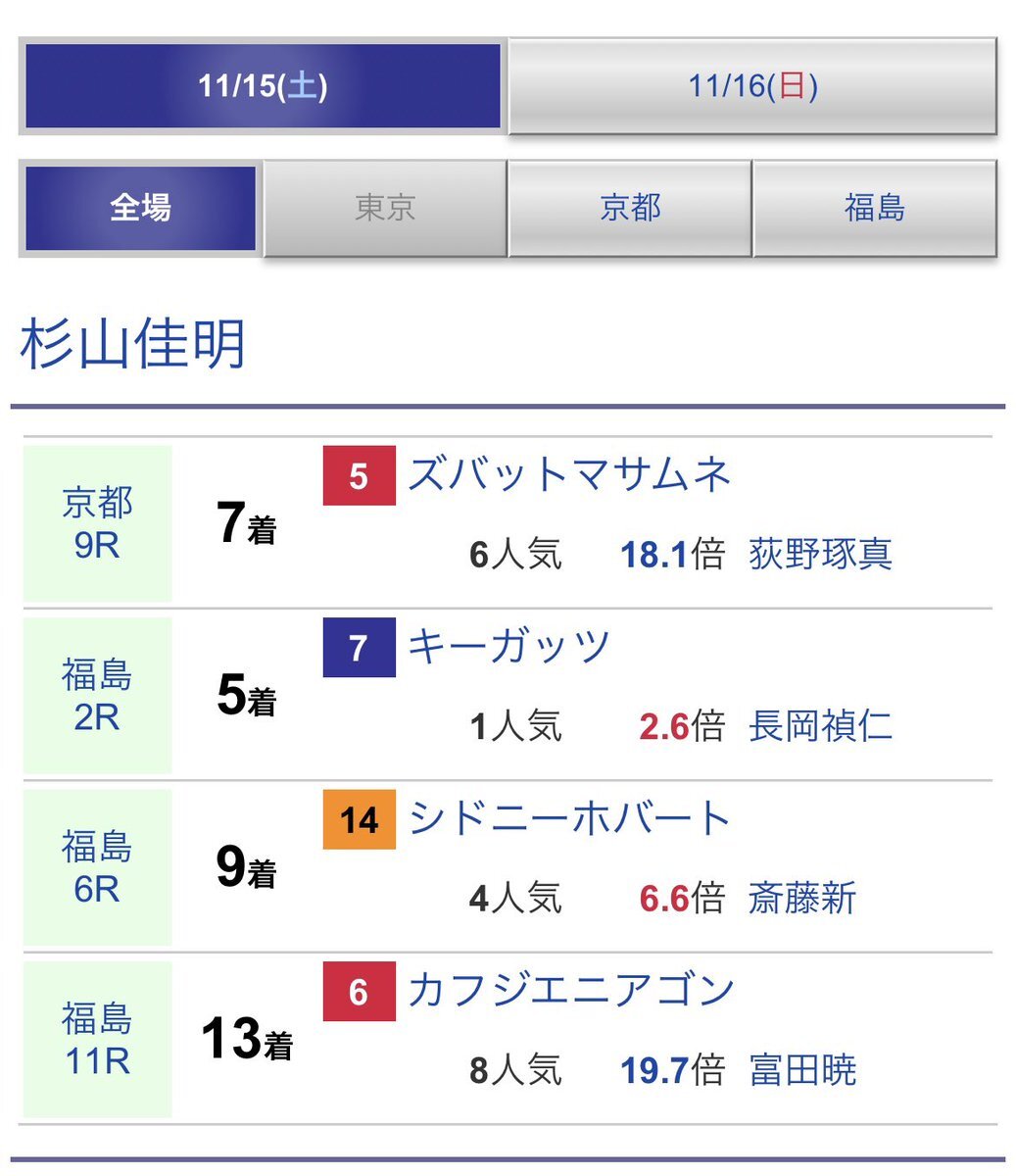1016x1176 pixels.
Task: Open the 福島 2R race
Action: point(97,695)
